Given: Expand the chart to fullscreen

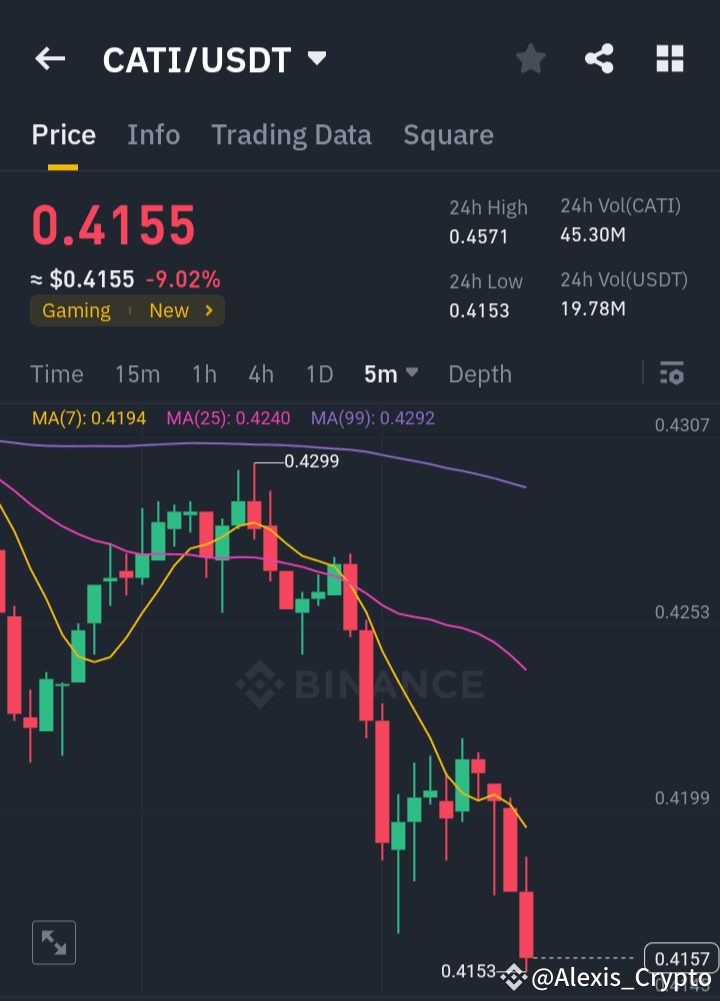Looking at the screenshot, I should click(x=53, y=942).
